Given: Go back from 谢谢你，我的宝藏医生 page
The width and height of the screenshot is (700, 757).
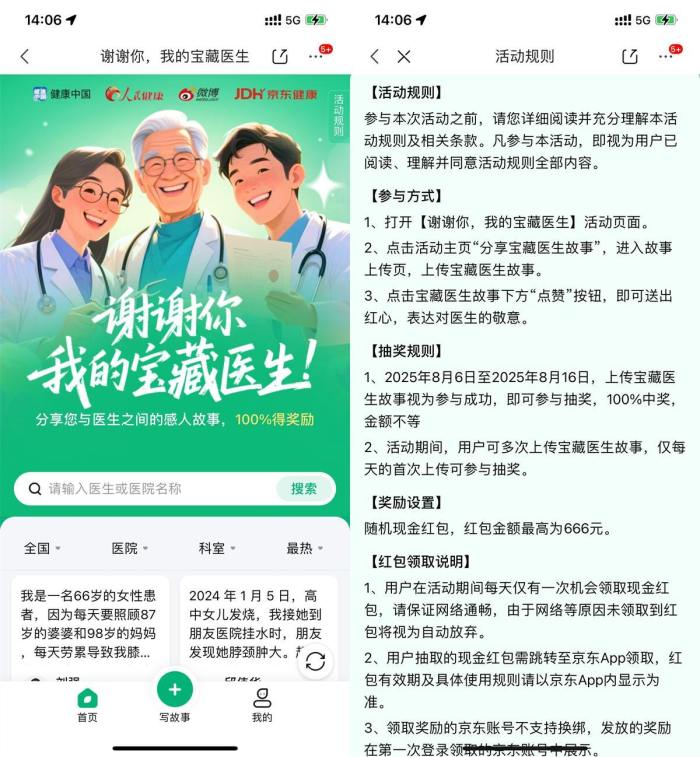Looking at the screenshot, I should [x=25, y=57].
